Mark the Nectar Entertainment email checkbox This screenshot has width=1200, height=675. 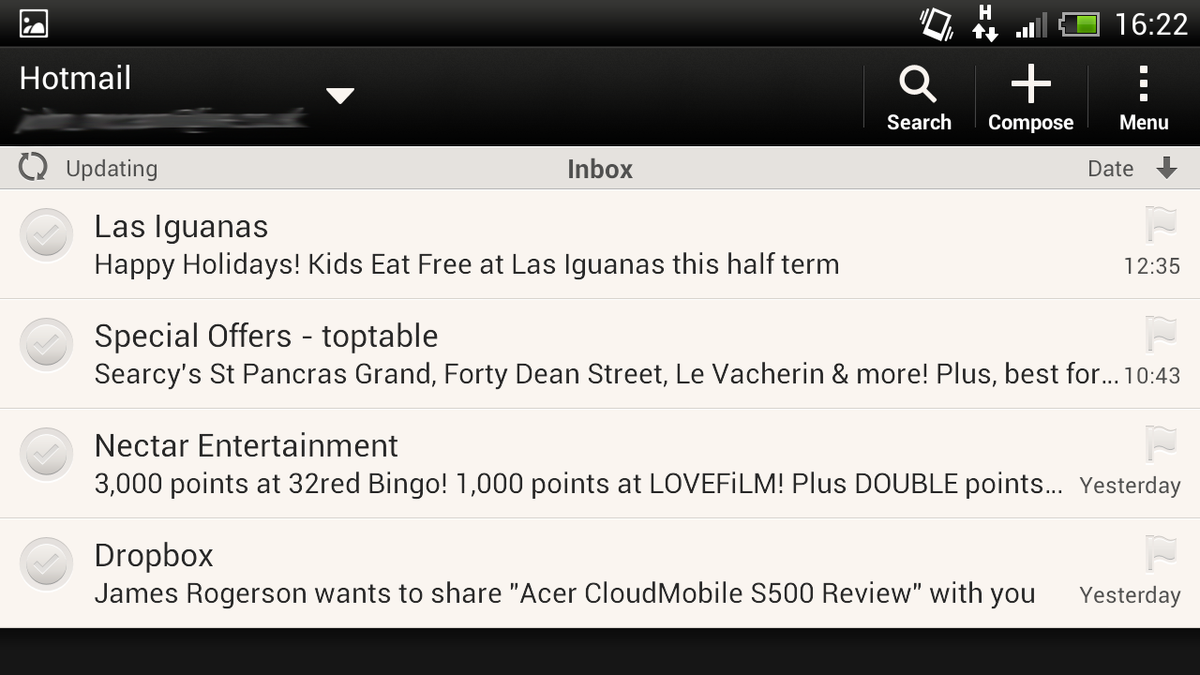click(x=46, y=455)
